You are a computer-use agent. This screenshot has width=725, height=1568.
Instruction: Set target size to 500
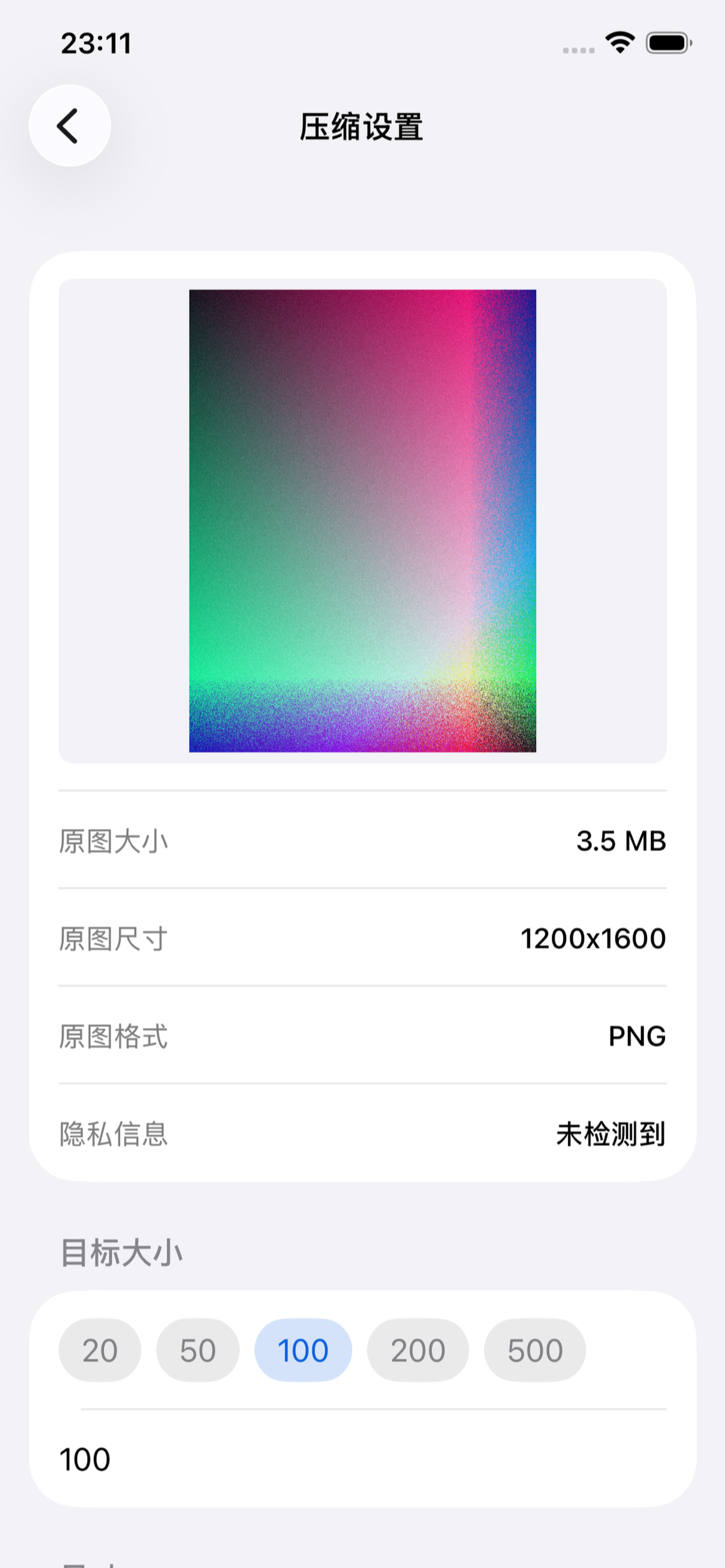click(x=535, y=1351)
